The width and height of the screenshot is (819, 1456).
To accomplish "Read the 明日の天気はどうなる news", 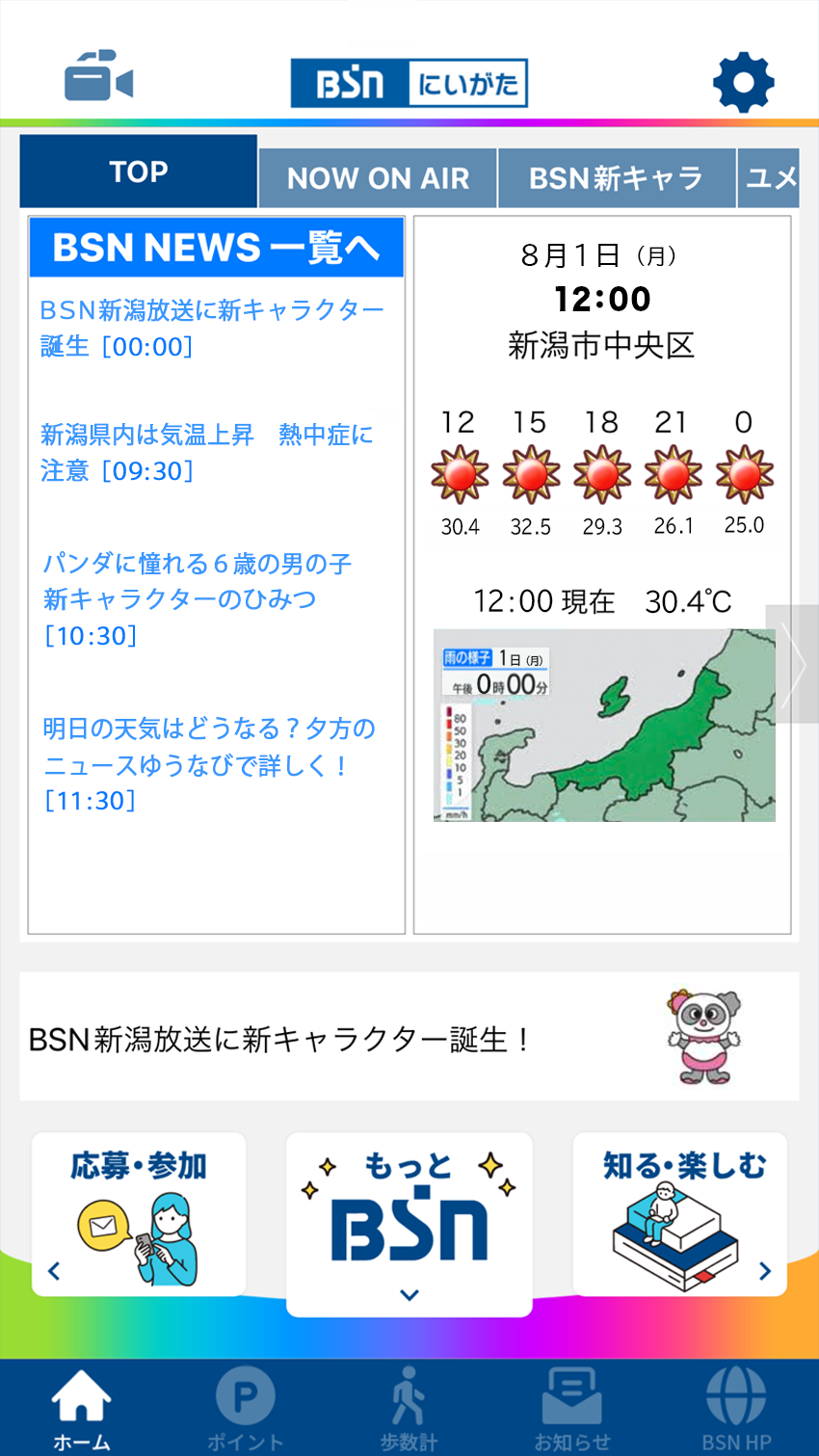I will (x=209, y=764).
